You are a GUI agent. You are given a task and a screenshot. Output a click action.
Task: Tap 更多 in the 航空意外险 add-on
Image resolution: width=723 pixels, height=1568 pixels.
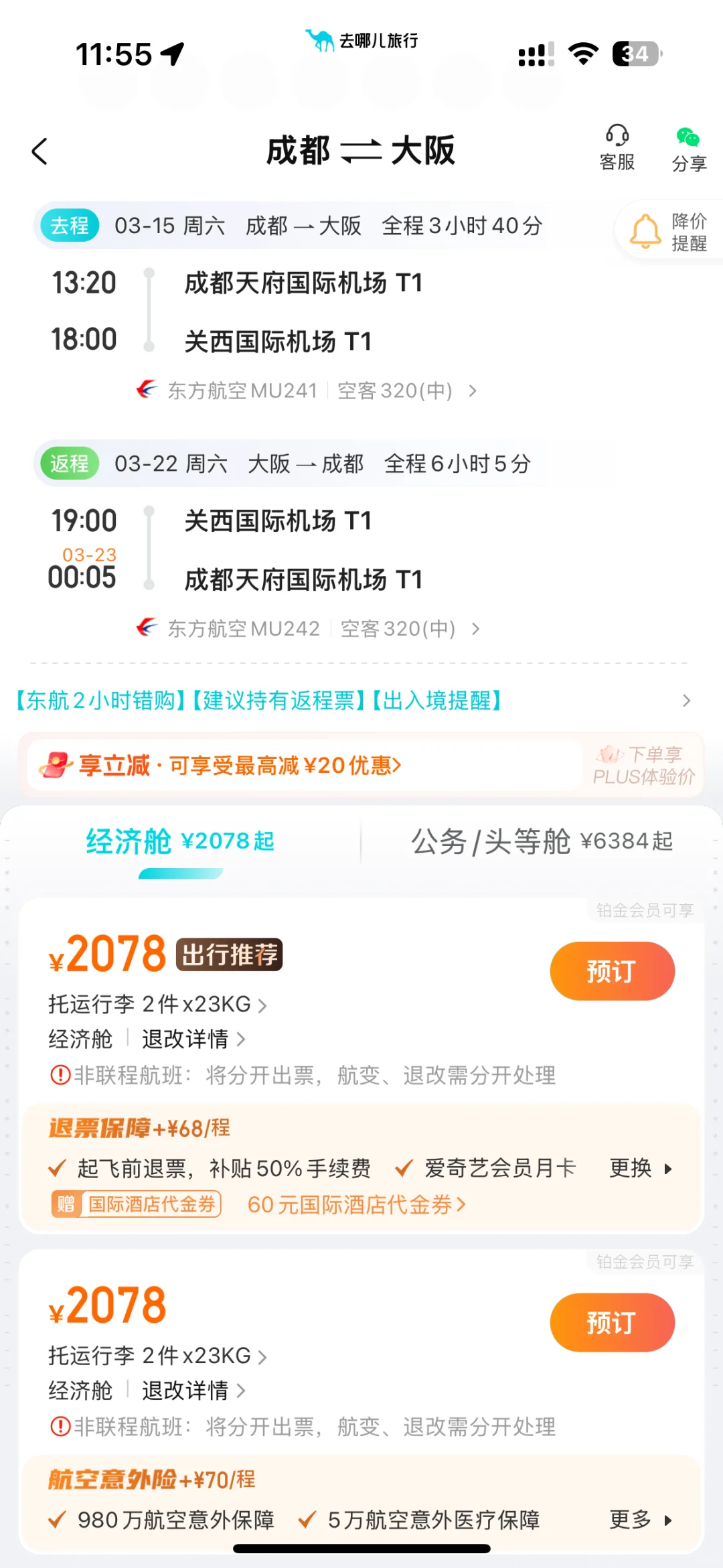[x=640, y=1520]
